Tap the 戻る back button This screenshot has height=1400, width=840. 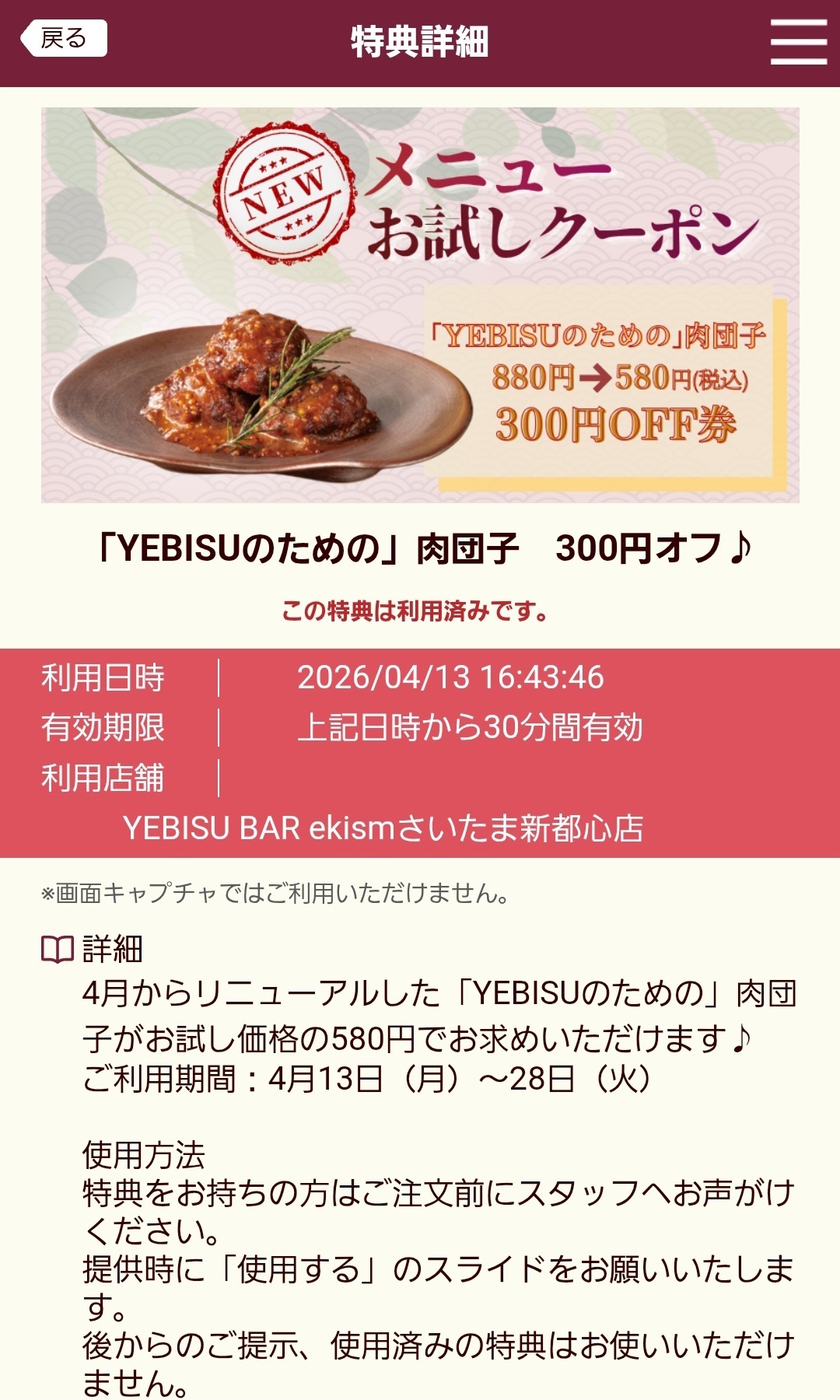coord(64,39)
